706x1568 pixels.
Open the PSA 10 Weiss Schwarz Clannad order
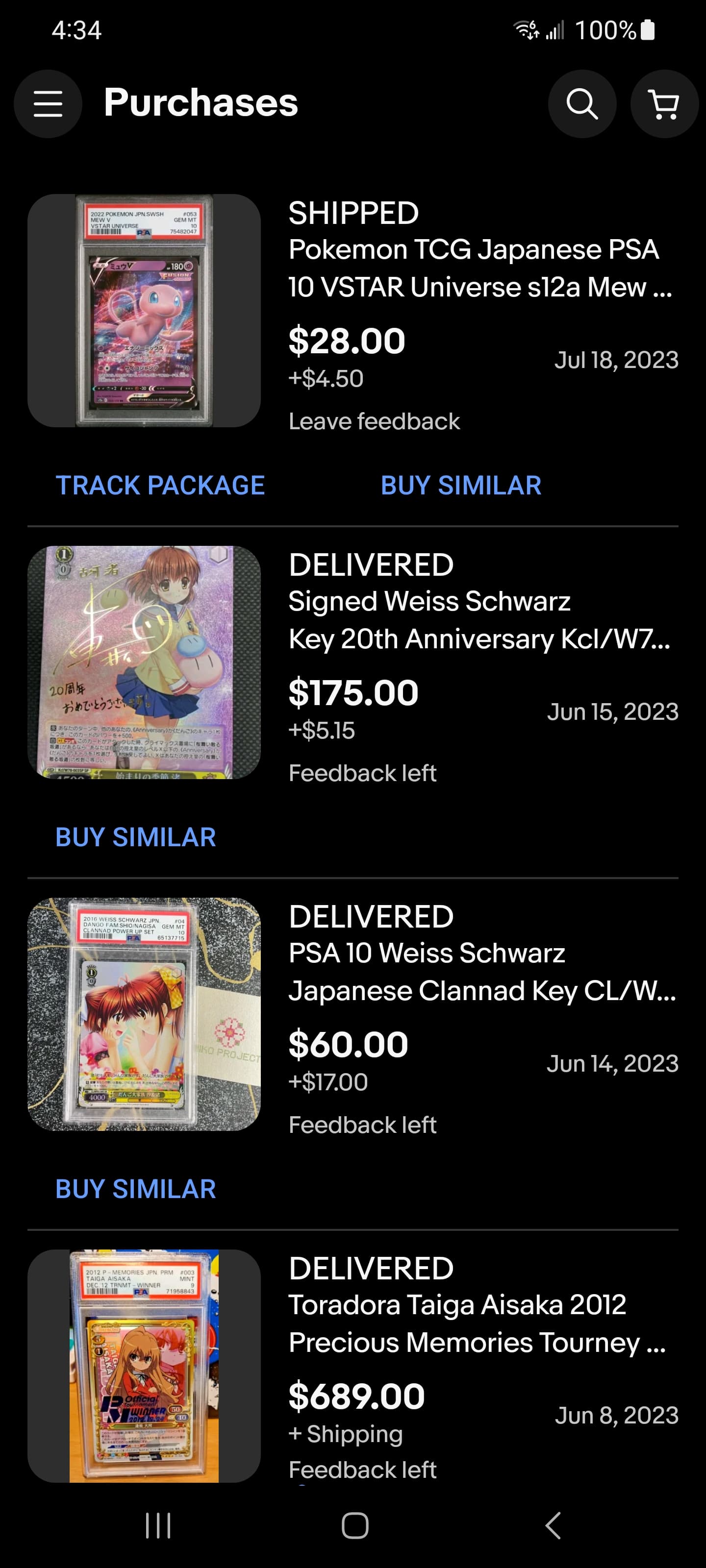pyautogui.click(x=482, y=972)
